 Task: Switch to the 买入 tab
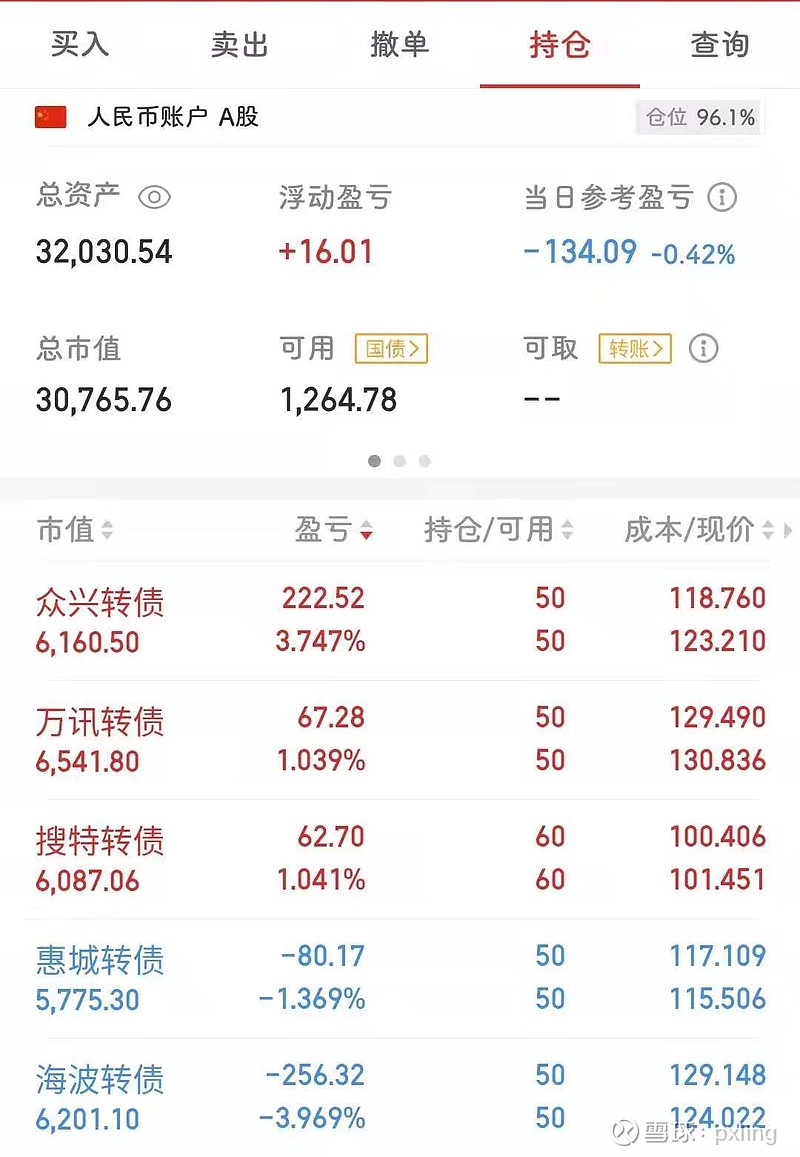coord(80,45)
